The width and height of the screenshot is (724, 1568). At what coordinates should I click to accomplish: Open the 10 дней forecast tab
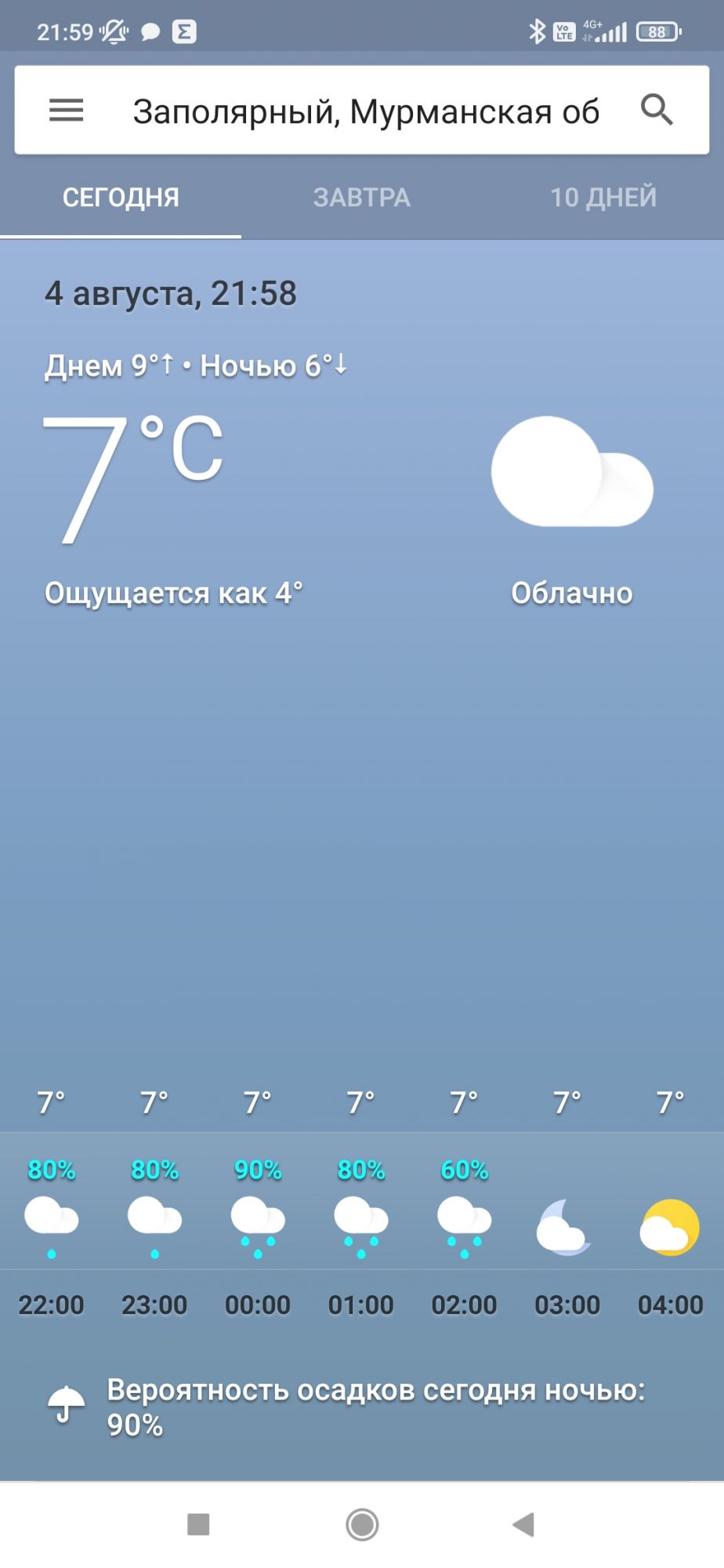pos(603,198)
